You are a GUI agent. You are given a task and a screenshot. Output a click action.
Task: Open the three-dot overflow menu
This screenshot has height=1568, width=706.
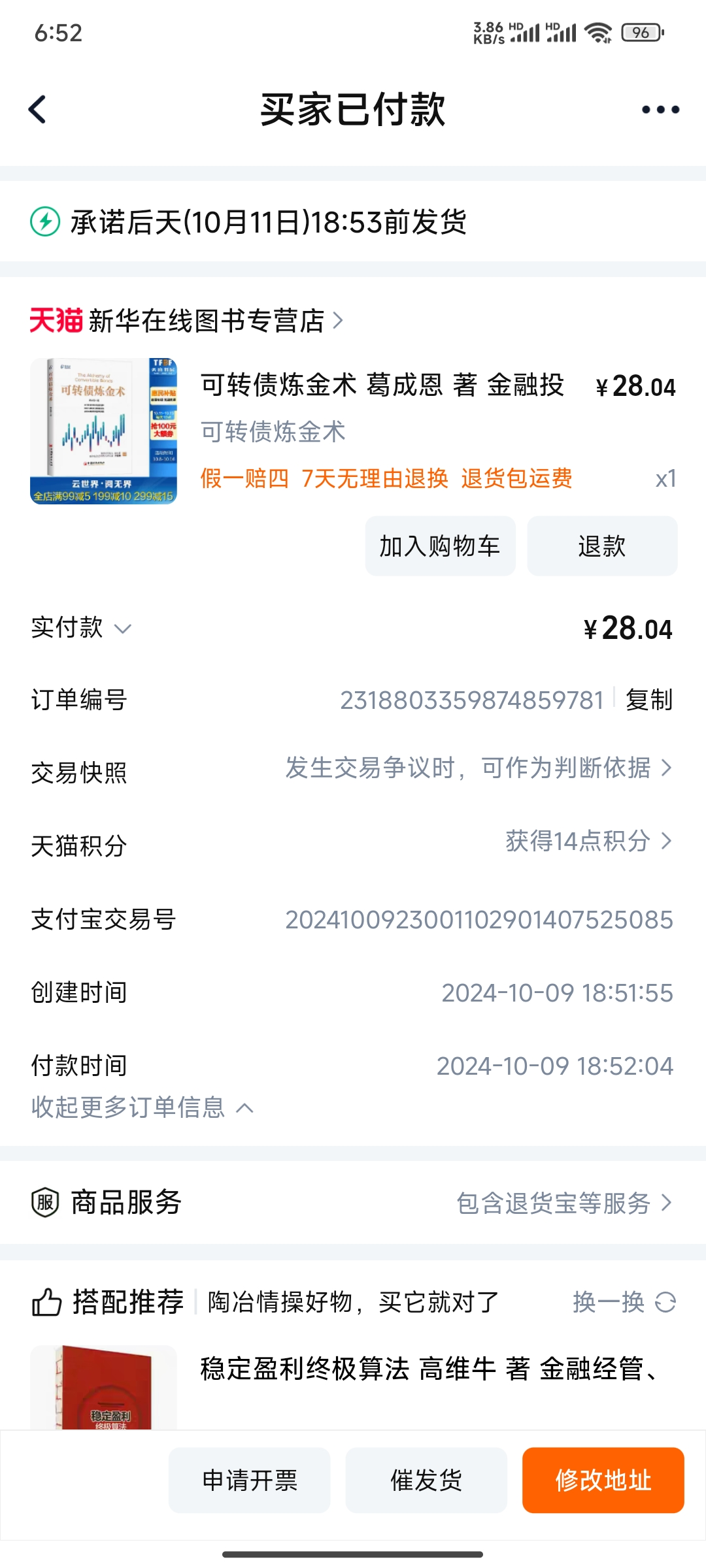(x=660, y=109)
